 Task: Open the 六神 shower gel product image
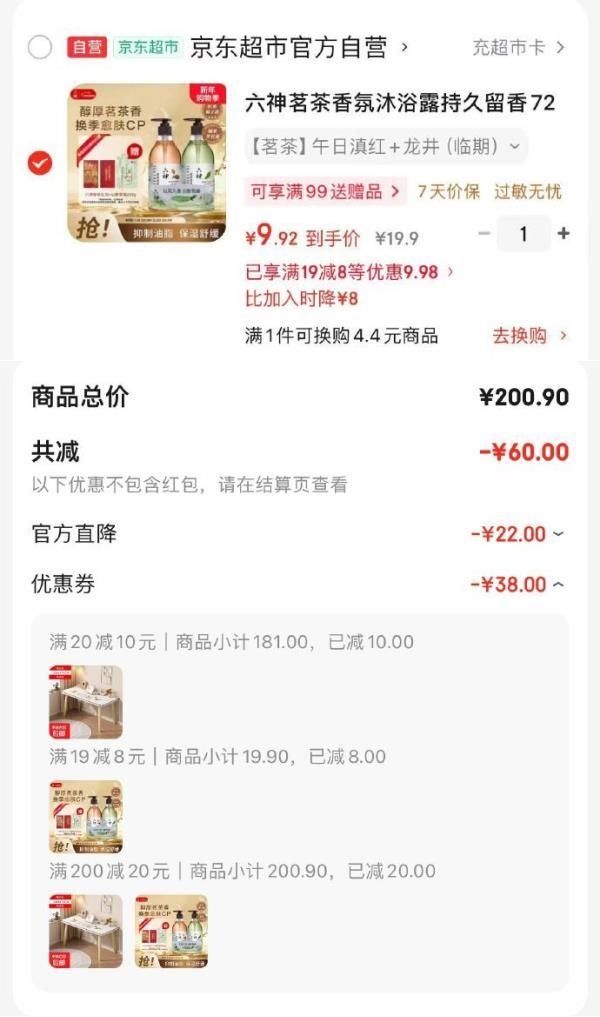147,163
